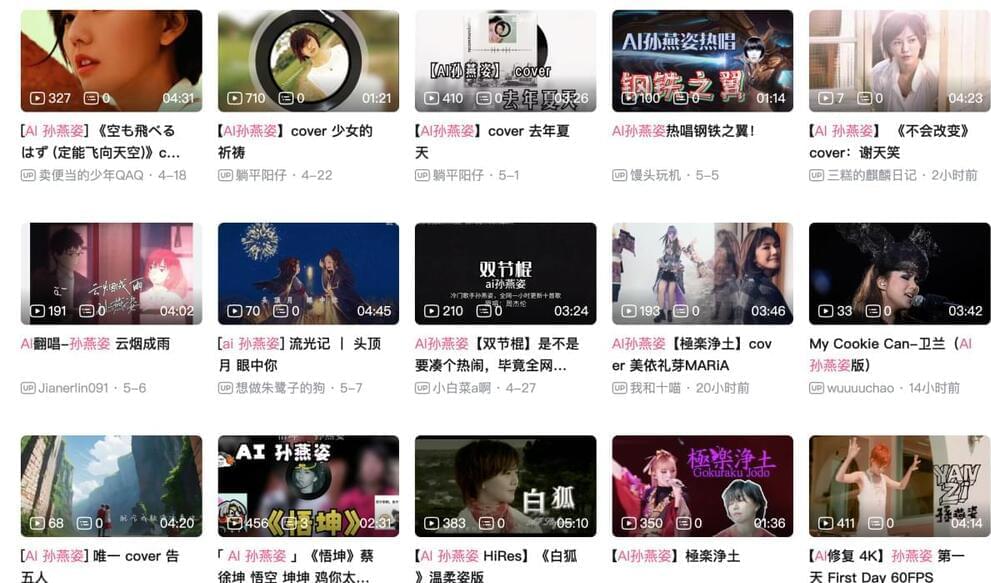The image size is (991, 583).
Task: Play the cover 少女的祈祷 video
Action: pyautogui.click(x=308, y=60)
